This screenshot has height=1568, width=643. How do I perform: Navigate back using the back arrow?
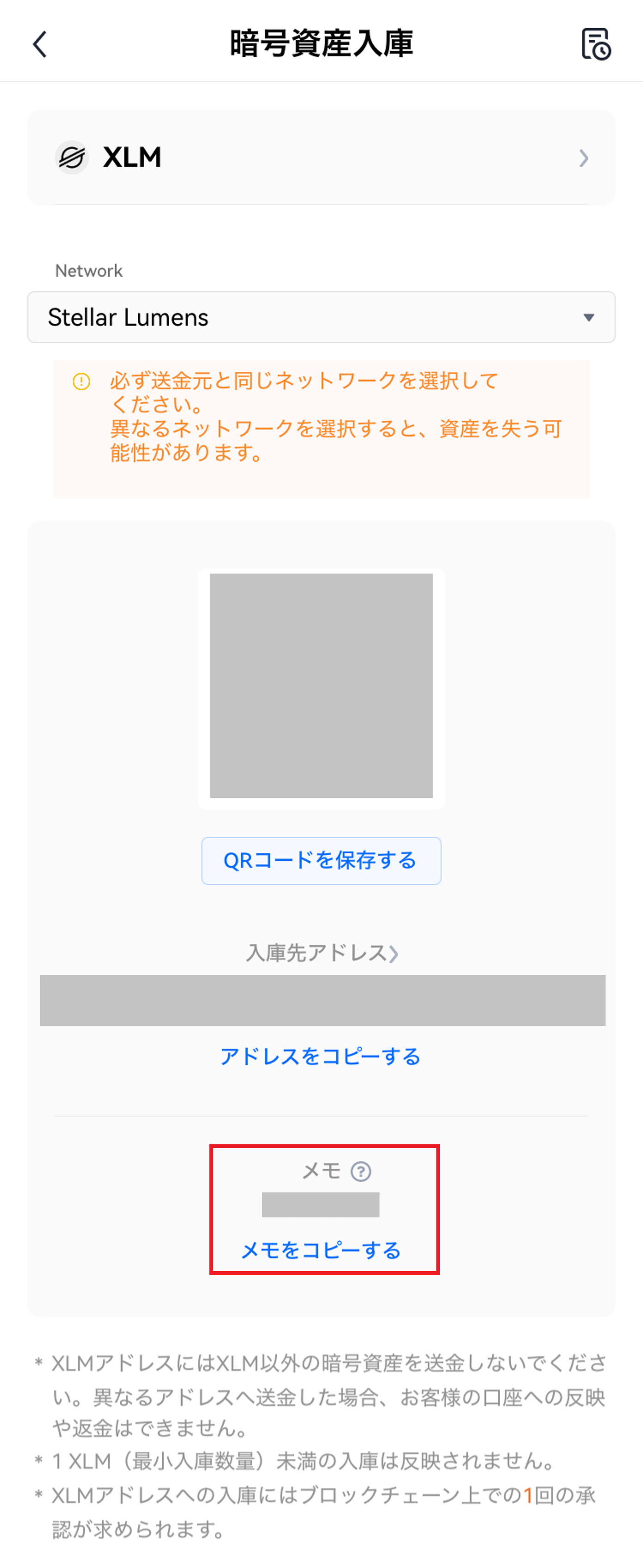click(x=39, y=44)
